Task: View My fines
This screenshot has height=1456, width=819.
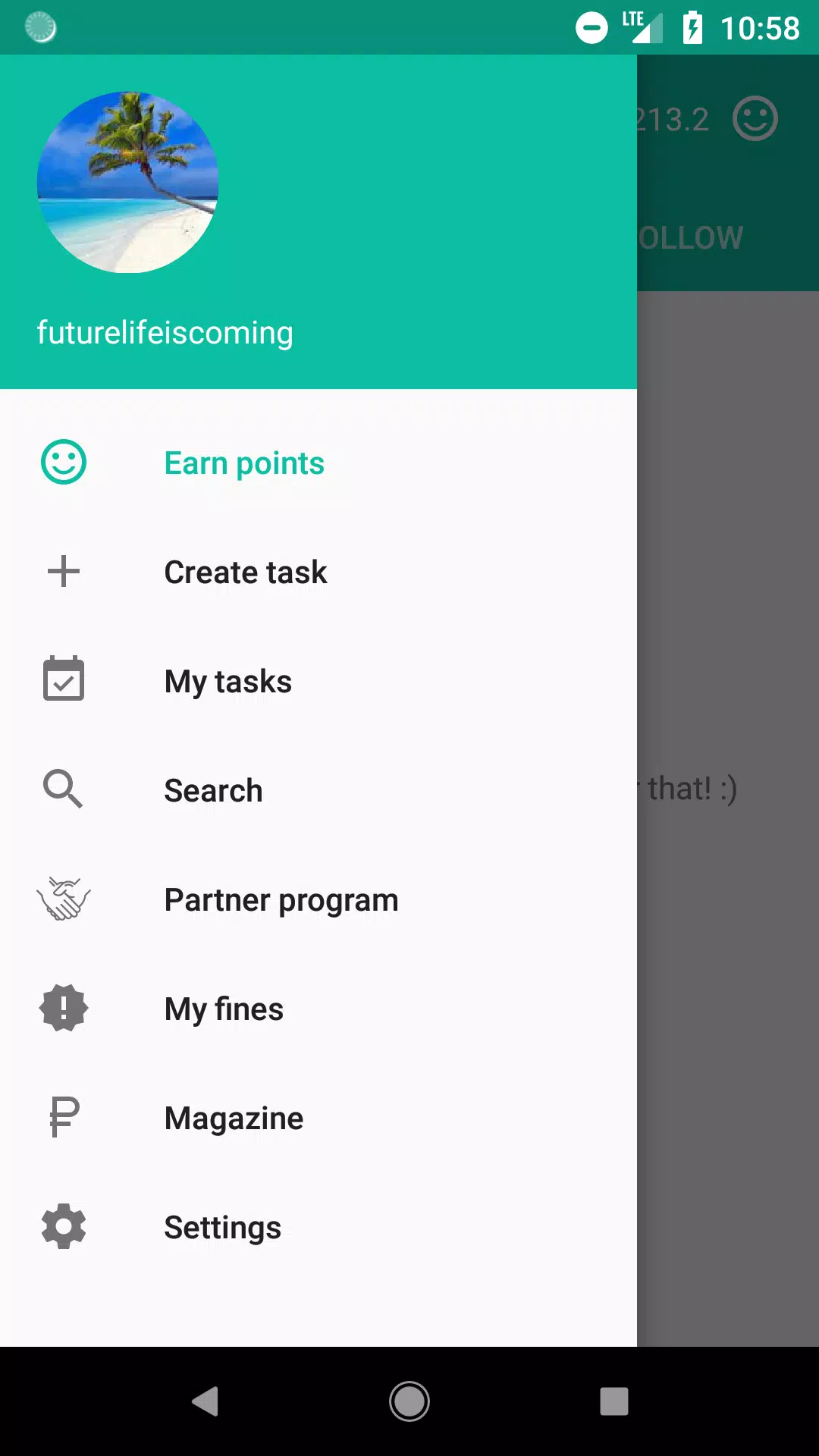Action: (x=224, y=1009)
